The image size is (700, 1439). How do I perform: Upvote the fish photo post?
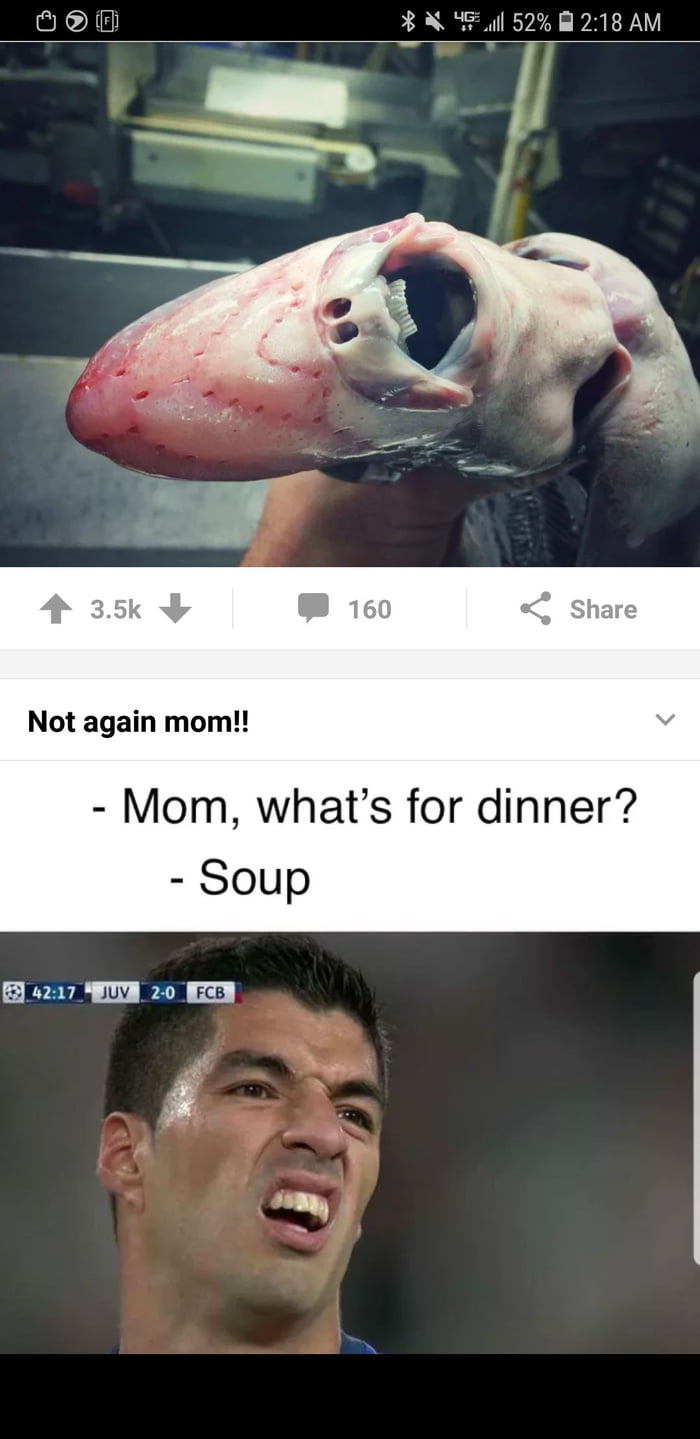55,609
